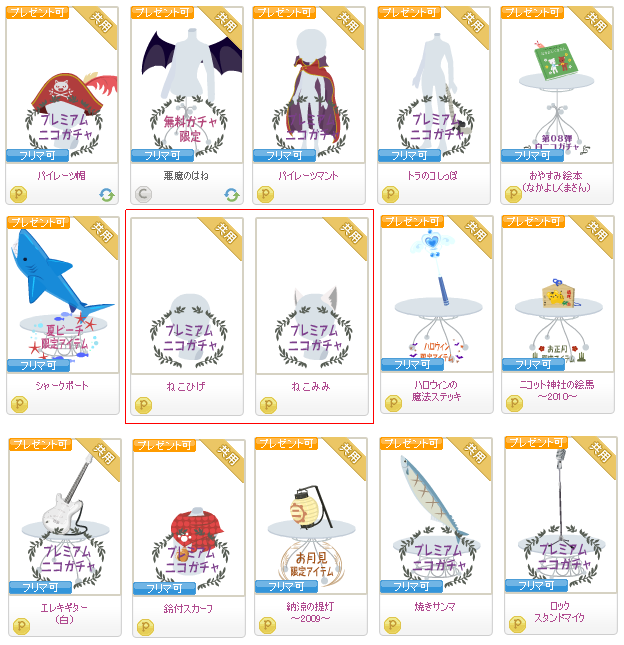Select the シャークボート item
Viewport: 624px width, 645px height.
[62, 300]
